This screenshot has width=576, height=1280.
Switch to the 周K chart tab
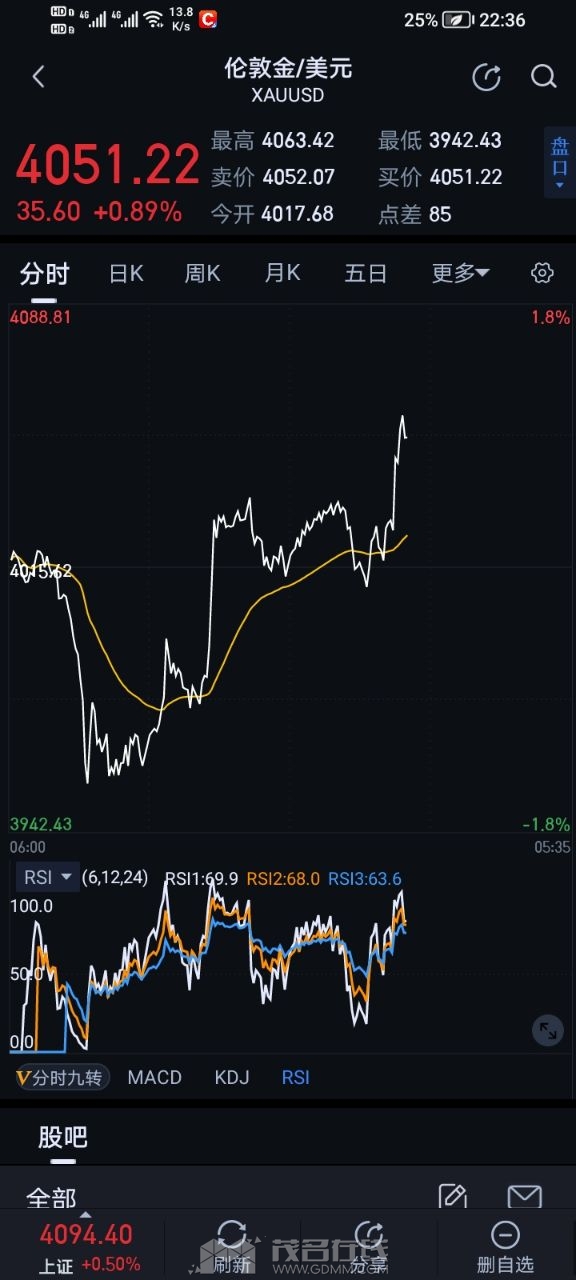203,273
